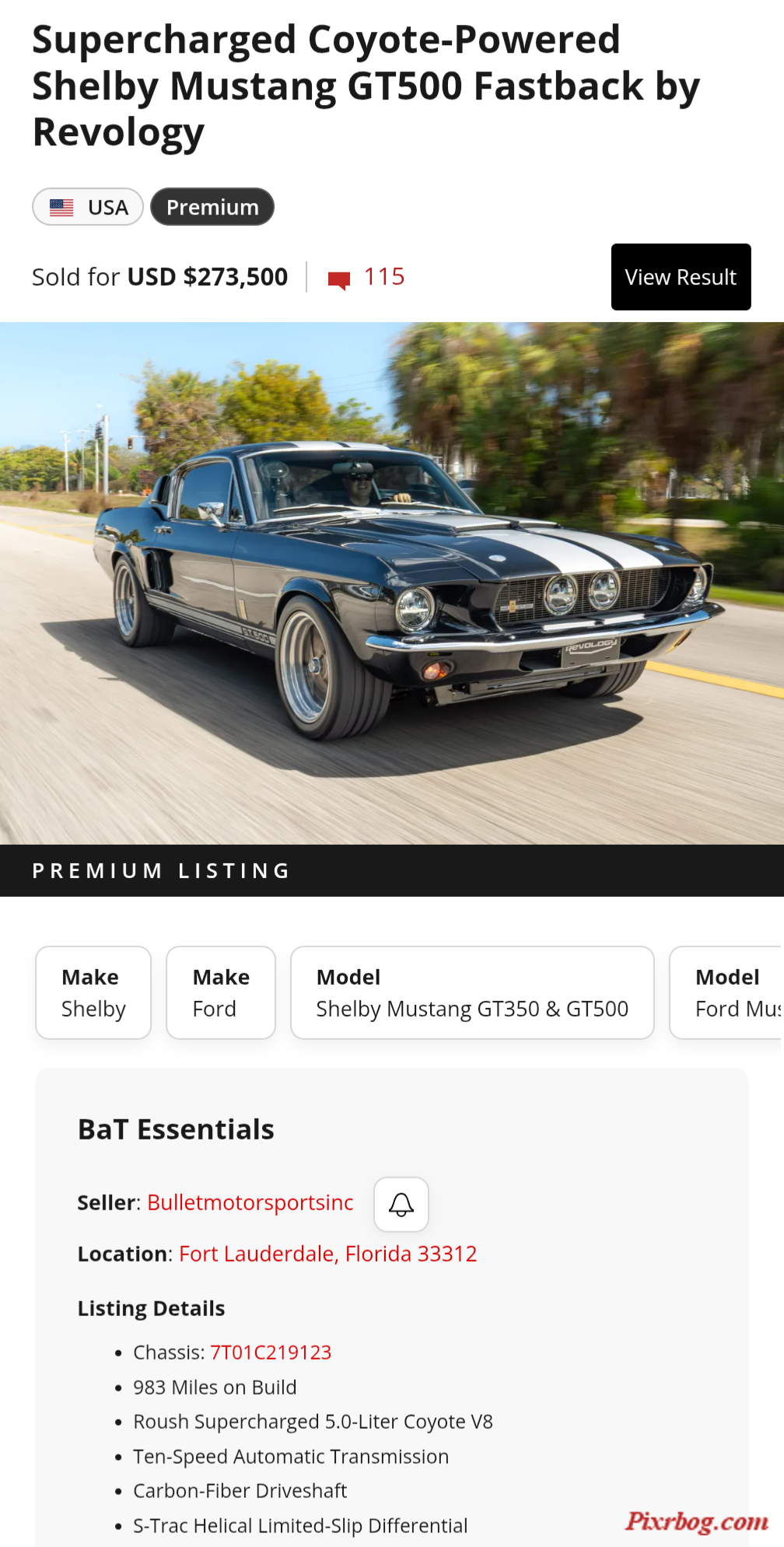Open the Make Shelby category card
This screenshot has width=784, height=1547.
tap(93, 992)
